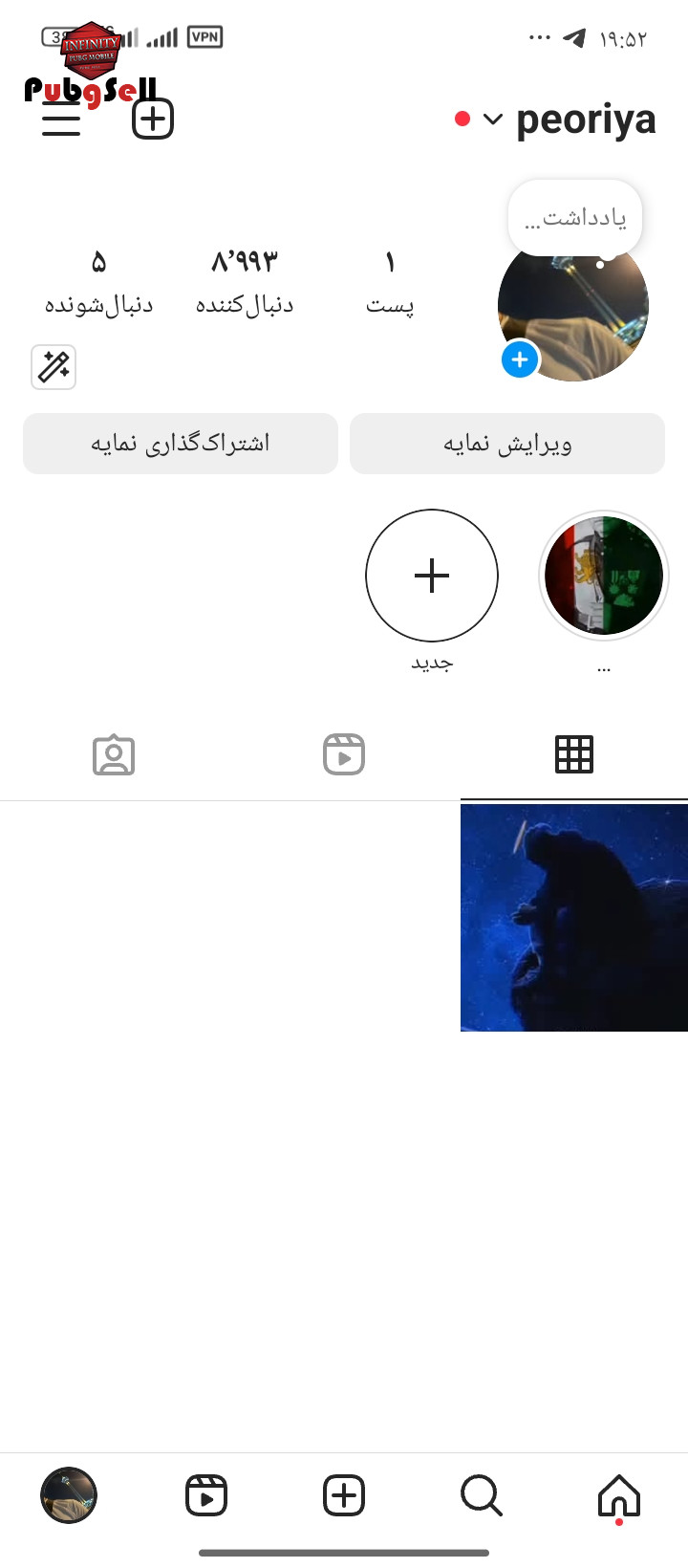
Task: Switch to the posts grid tab
Action: coord(574,754)
